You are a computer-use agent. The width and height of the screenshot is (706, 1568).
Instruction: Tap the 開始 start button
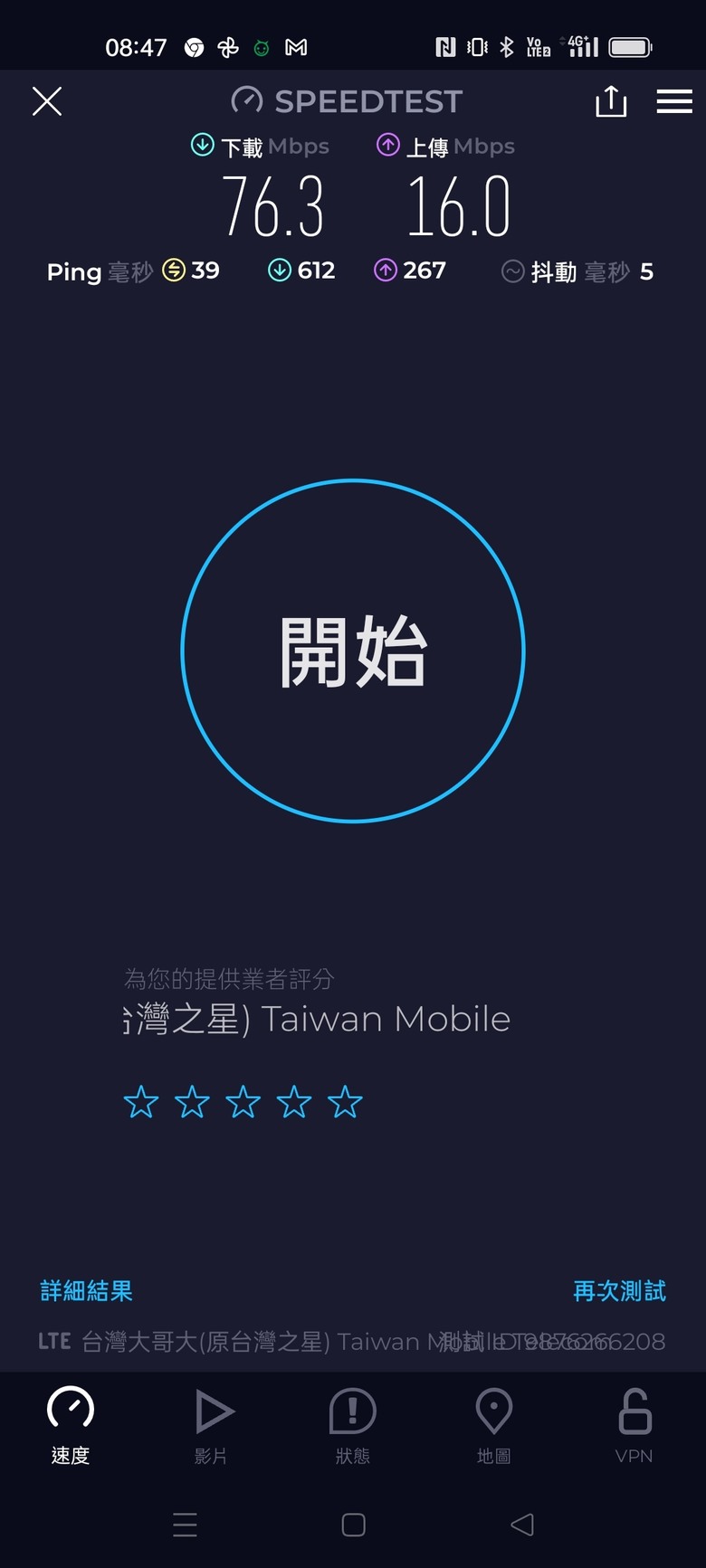tap(353, 651)
